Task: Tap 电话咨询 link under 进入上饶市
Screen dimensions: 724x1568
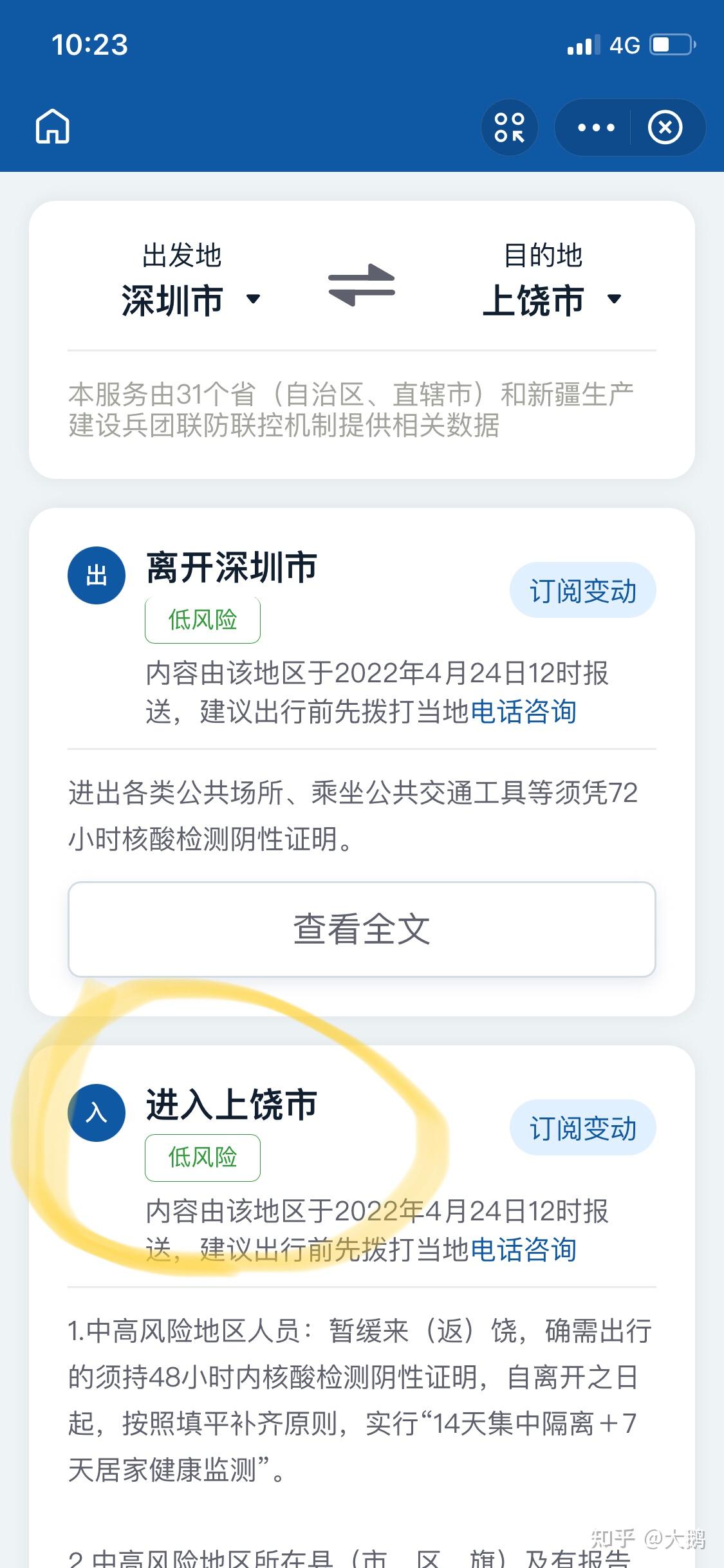Action: (x=524, y=1249)
